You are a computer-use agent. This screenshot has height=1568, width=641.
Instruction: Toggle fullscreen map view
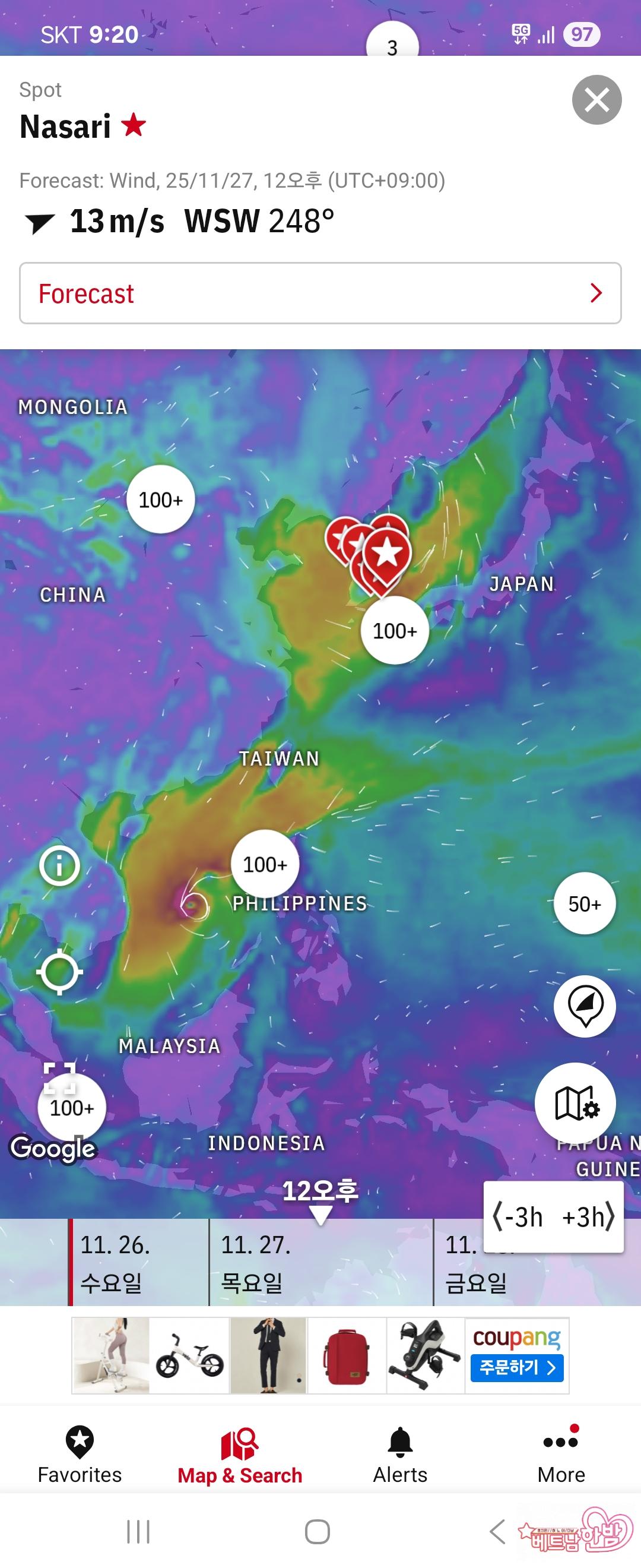click(x=59, y=1077)
